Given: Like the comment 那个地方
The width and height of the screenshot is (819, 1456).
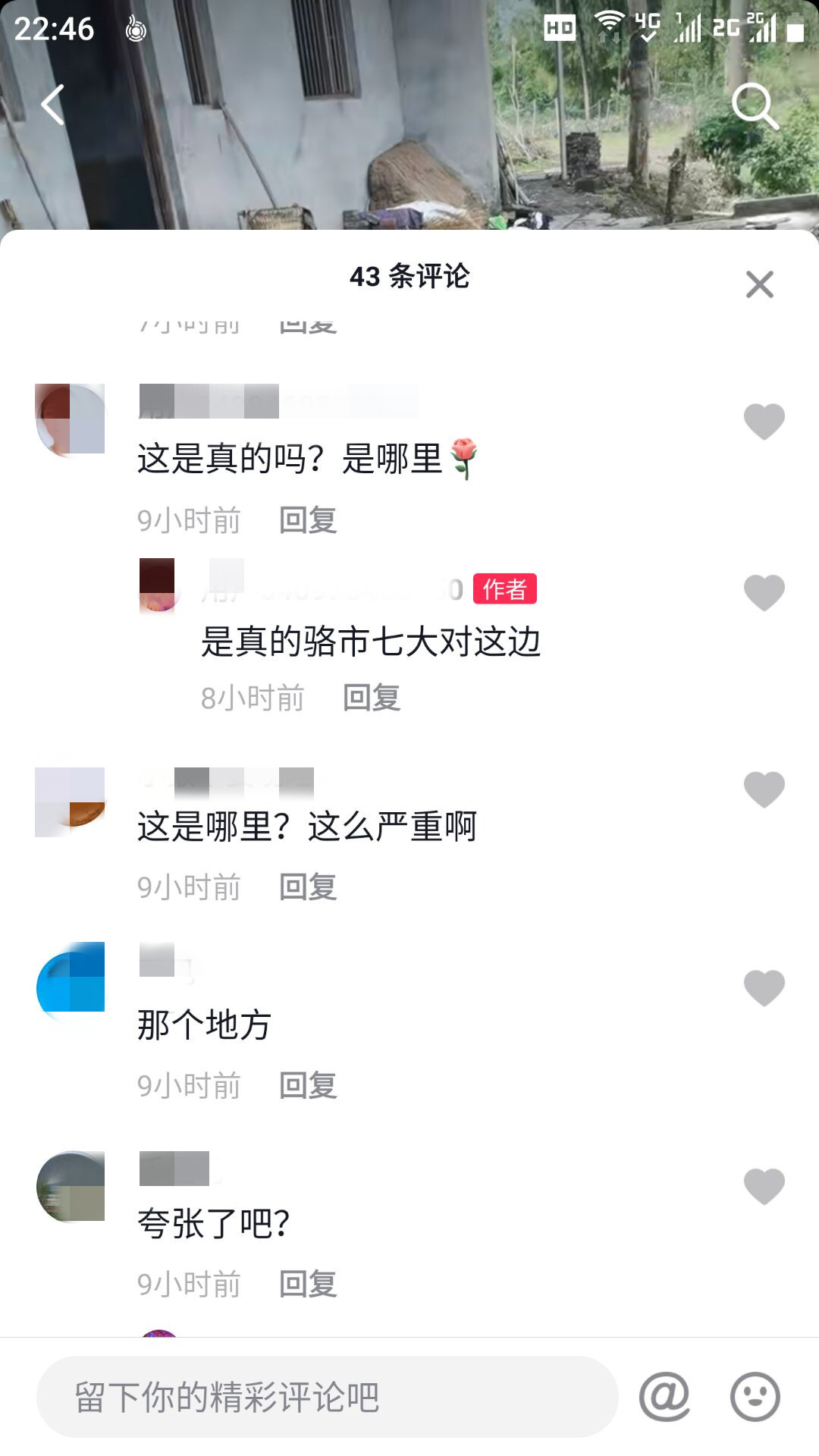Looking at the screenshot, I should point(764,987).
